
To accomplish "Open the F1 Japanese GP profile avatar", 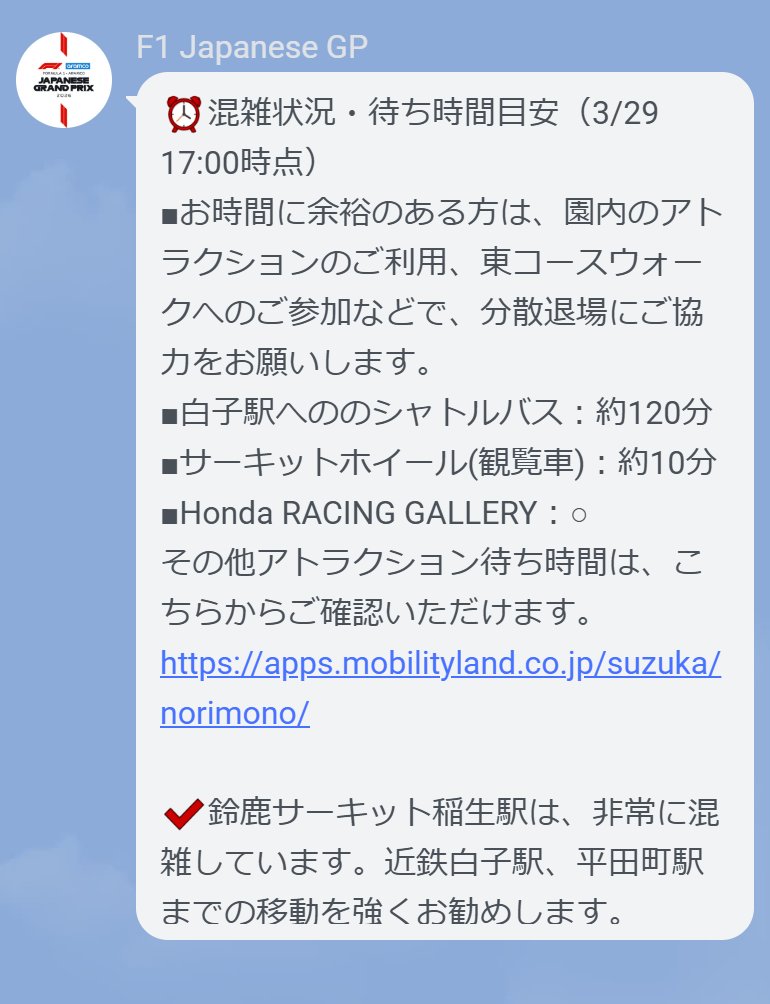I will click(65, 79).
